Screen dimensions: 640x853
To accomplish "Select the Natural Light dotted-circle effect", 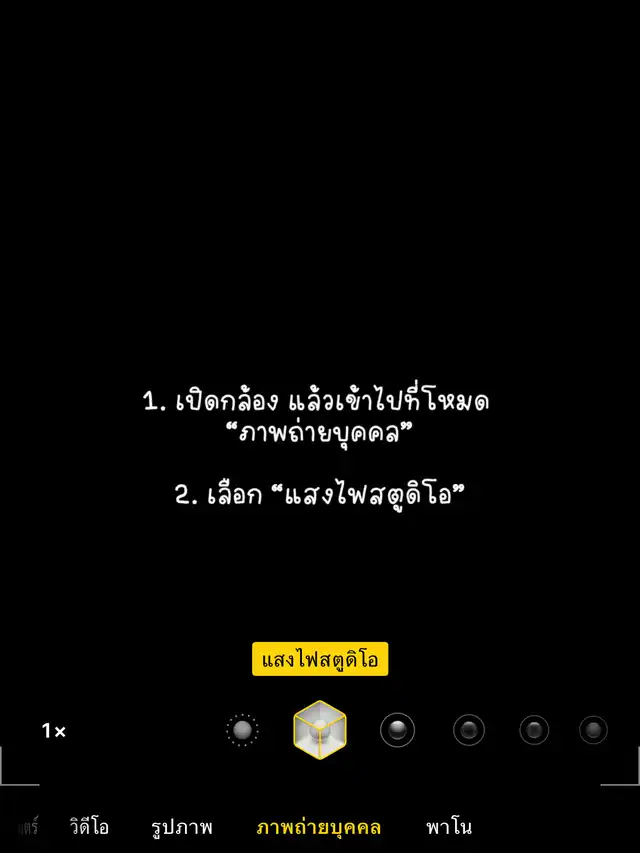I will (x=242, y=730).
